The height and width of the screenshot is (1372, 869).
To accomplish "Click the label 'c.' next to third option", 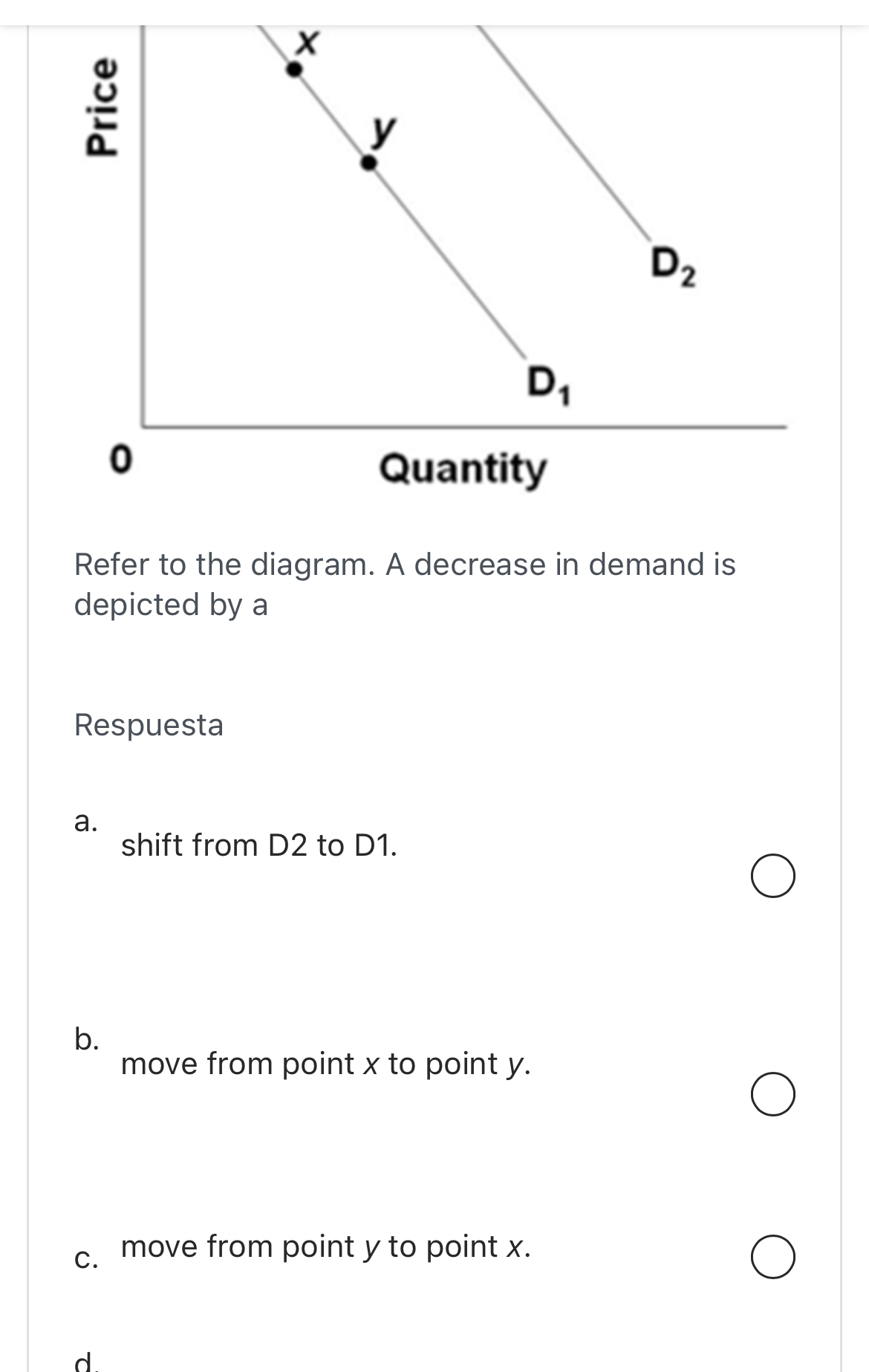I will (87, 1255).
